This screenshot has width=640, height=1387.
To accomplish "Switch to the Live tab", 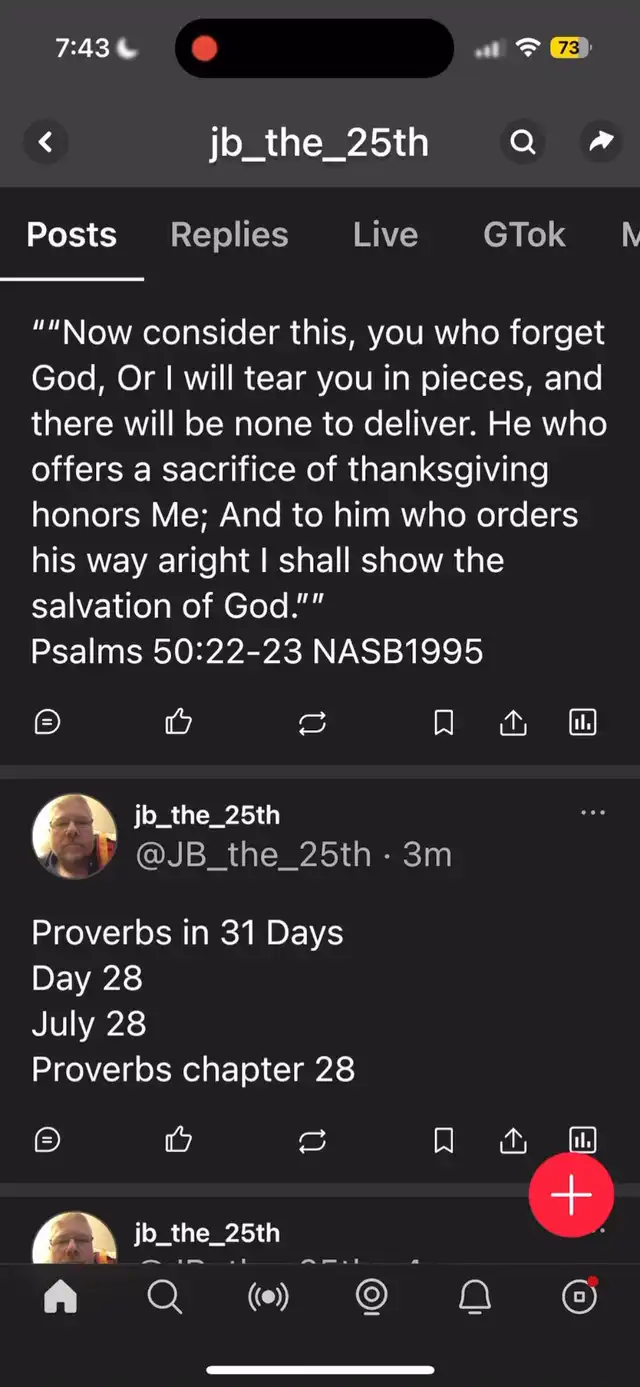I will pyautogui.click(x=385, y=234).
